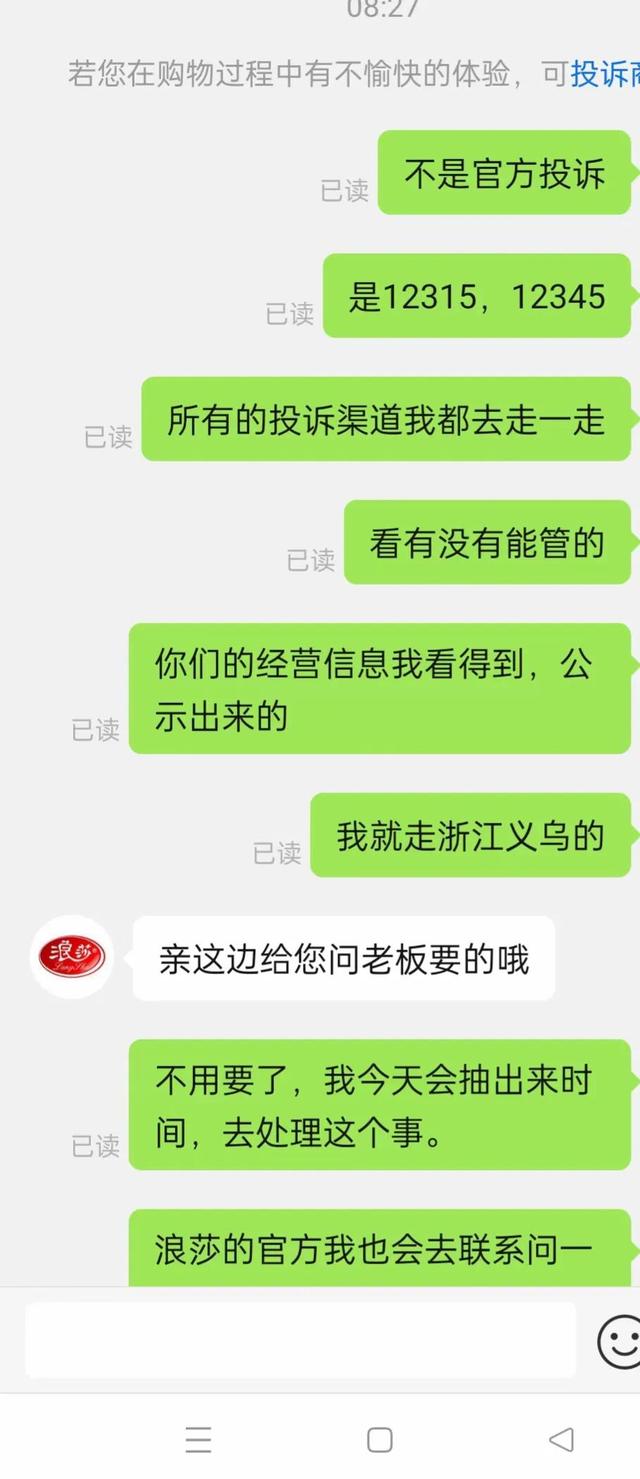Open the recent apps menu
Image resolution: width=640 pixels, height=1479 pixels.
pyautogui.click(x=198, y=1439)
